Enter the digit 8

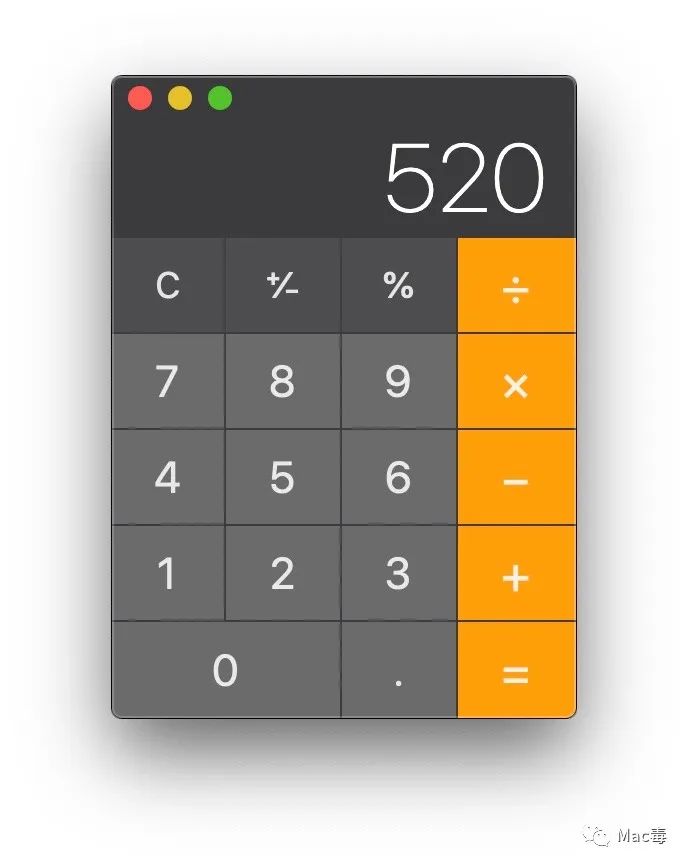[283, 382]
